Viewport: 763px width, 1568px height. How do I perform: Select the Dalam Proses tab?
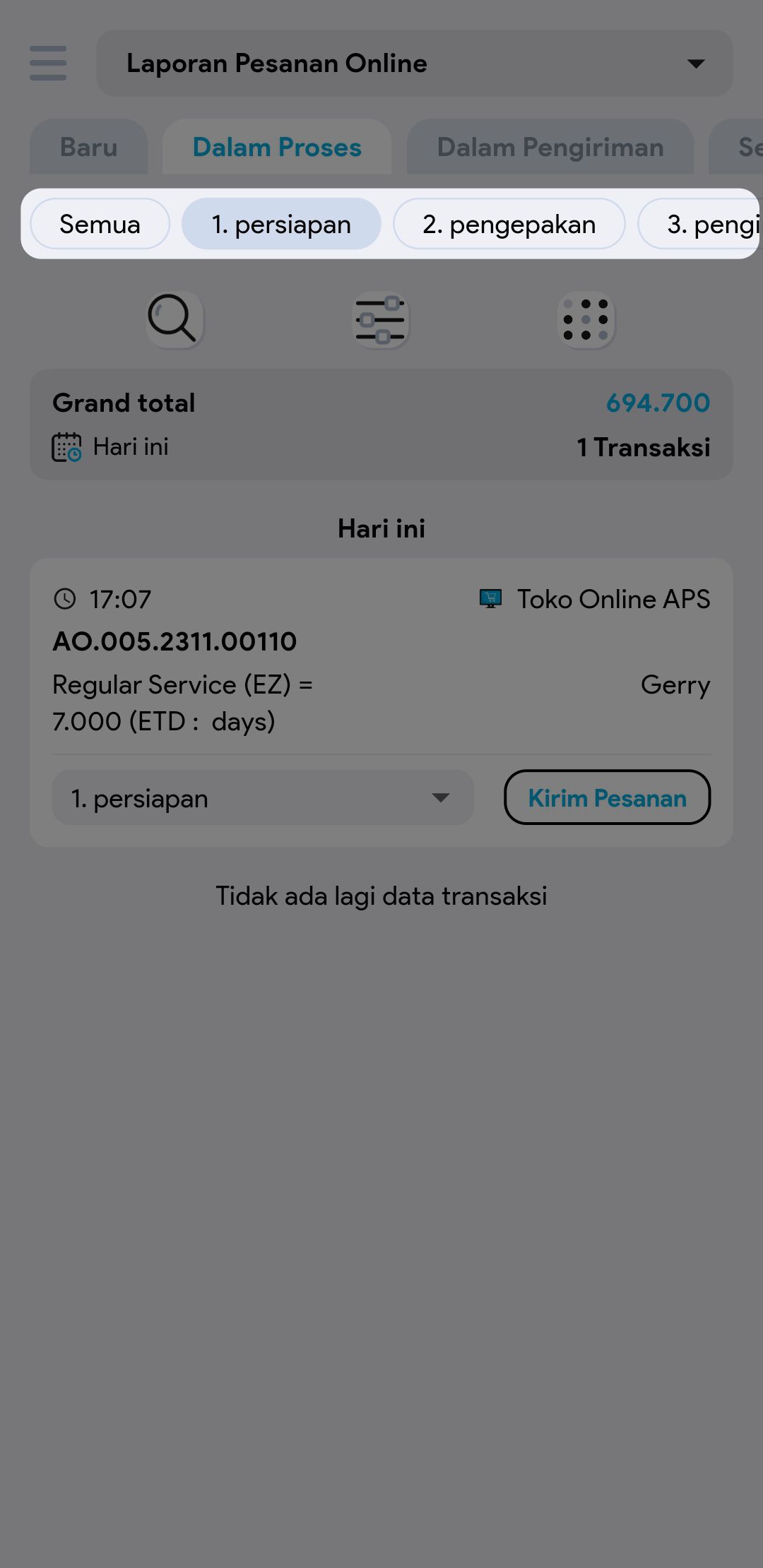click(x=277, y=147)
